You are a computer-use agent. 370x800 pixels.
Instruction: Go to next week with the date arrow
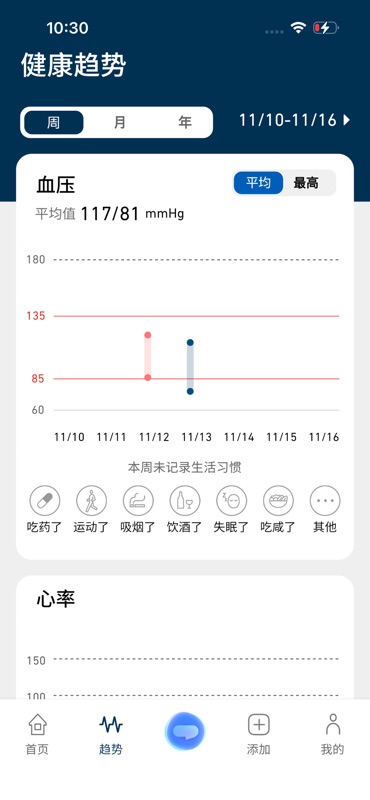point(347,120)
